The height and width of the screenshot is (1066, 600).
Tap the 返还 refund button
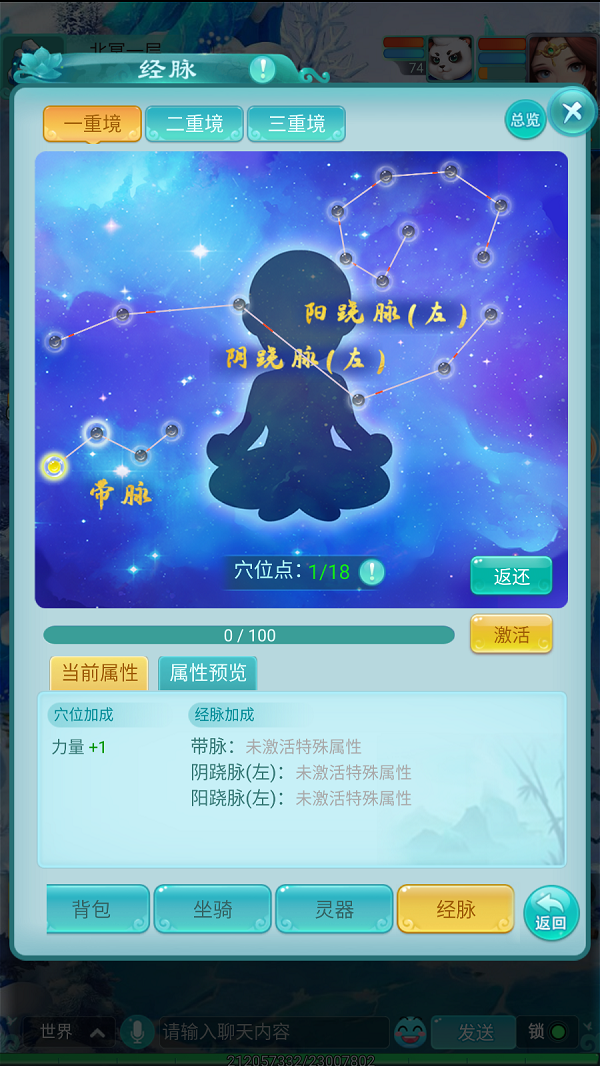(x=511, y=576)
